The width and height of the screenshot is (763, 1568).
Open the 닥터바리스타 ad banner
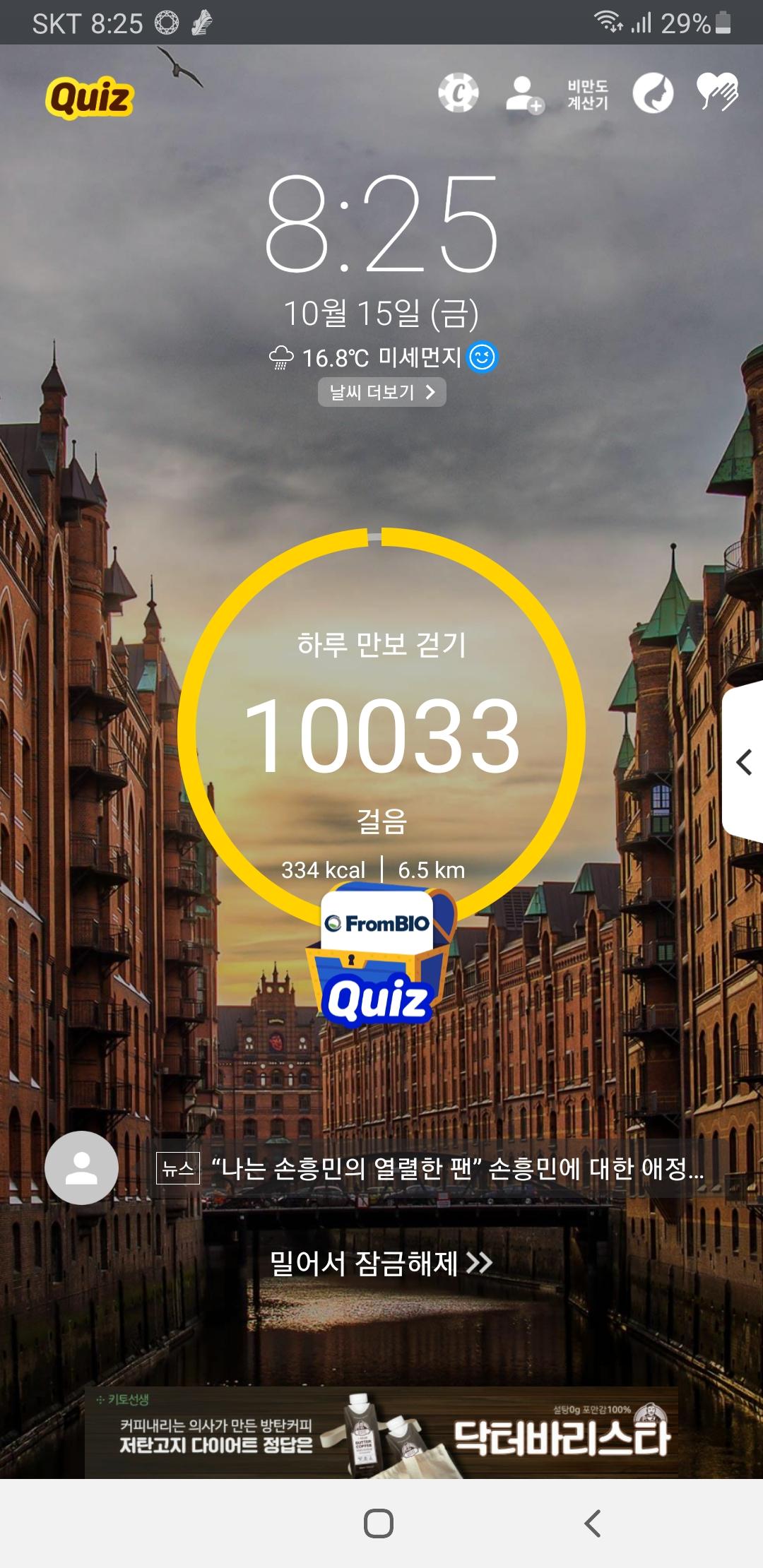[381, 1432]
